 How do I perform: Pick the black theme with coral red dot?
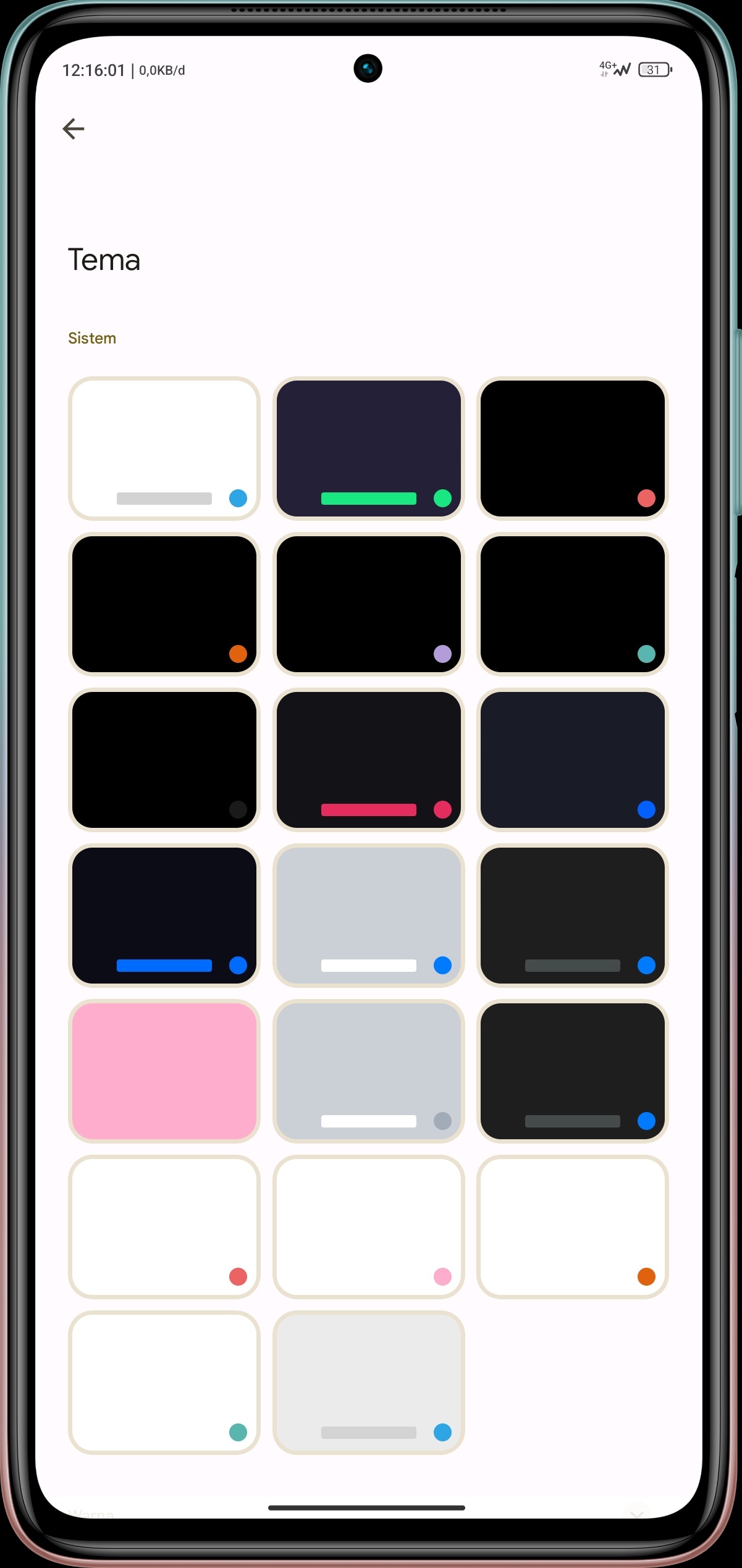point(572,448)
